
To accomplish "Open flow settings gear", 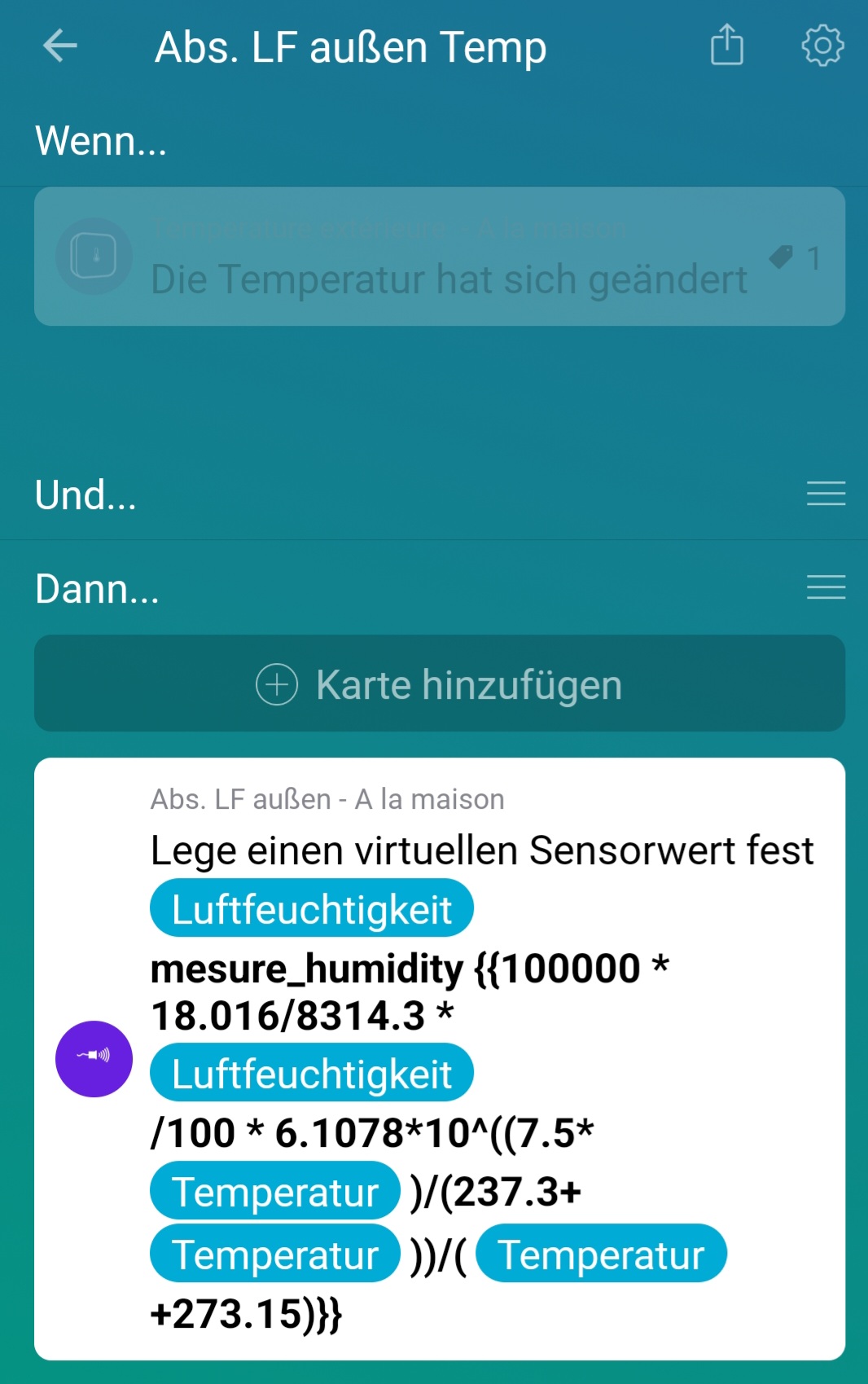I will 822,46.
